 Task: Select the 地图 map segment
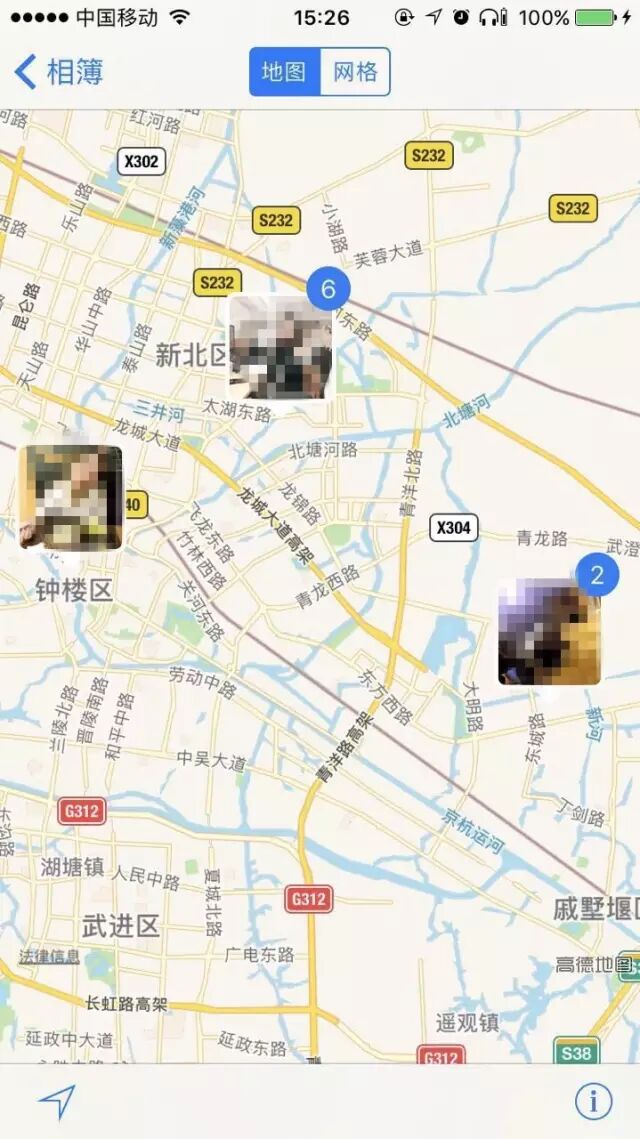tap(284, 72)
